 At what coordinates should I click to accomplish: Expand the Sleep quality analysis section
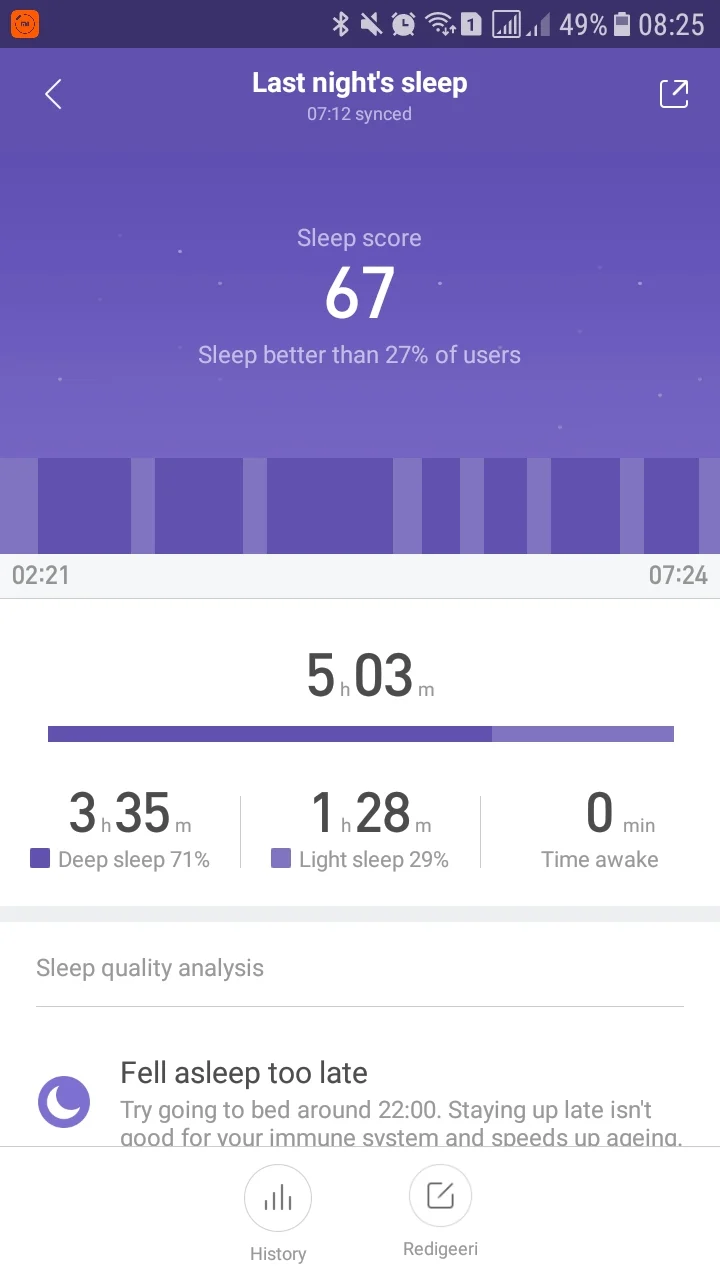150,967
